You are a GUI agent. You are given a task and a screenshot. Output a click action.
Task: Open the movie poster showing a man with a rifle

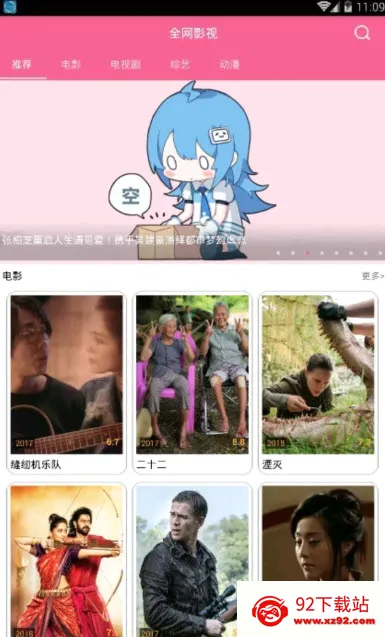point(192,560)
